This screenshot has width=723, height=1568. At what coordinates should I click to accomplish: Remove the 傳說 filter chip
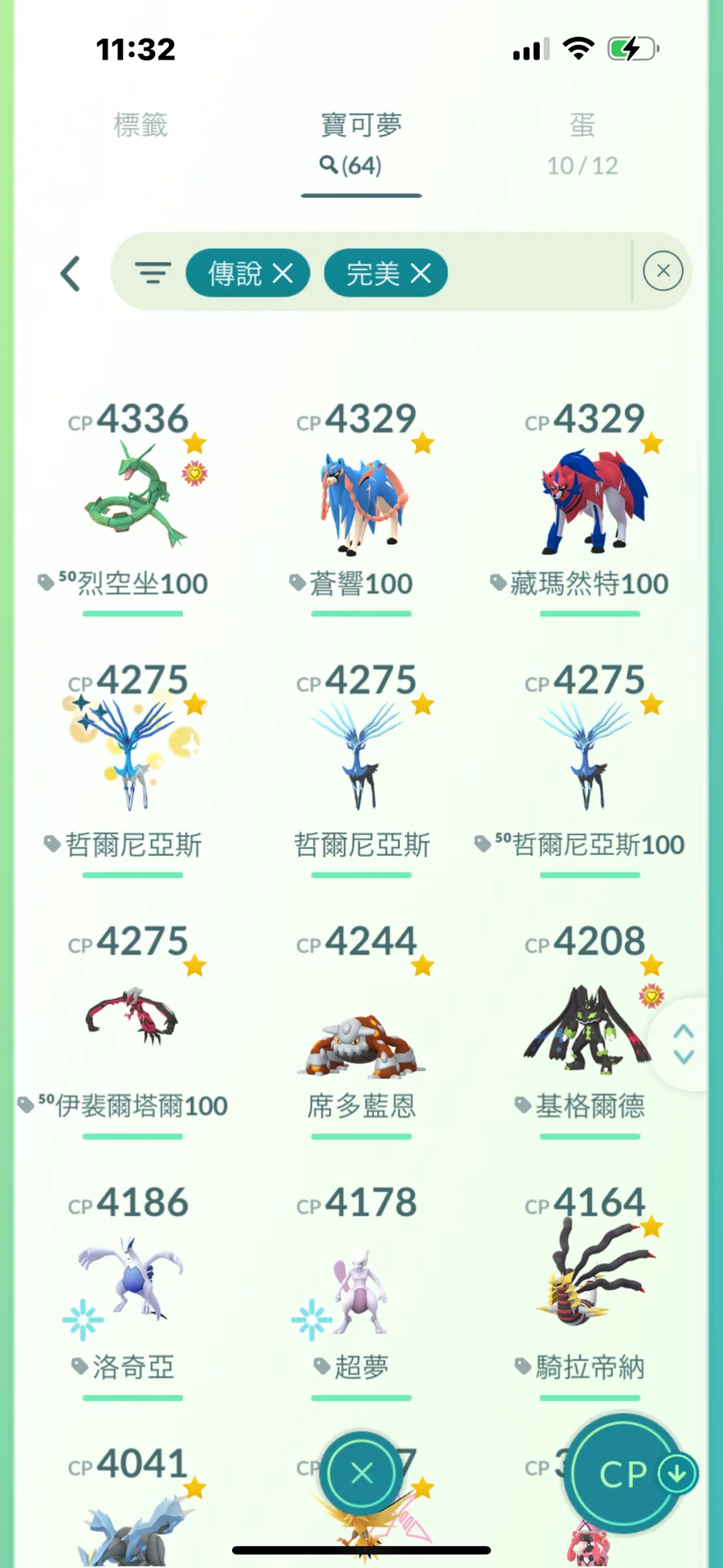point(283,273)
